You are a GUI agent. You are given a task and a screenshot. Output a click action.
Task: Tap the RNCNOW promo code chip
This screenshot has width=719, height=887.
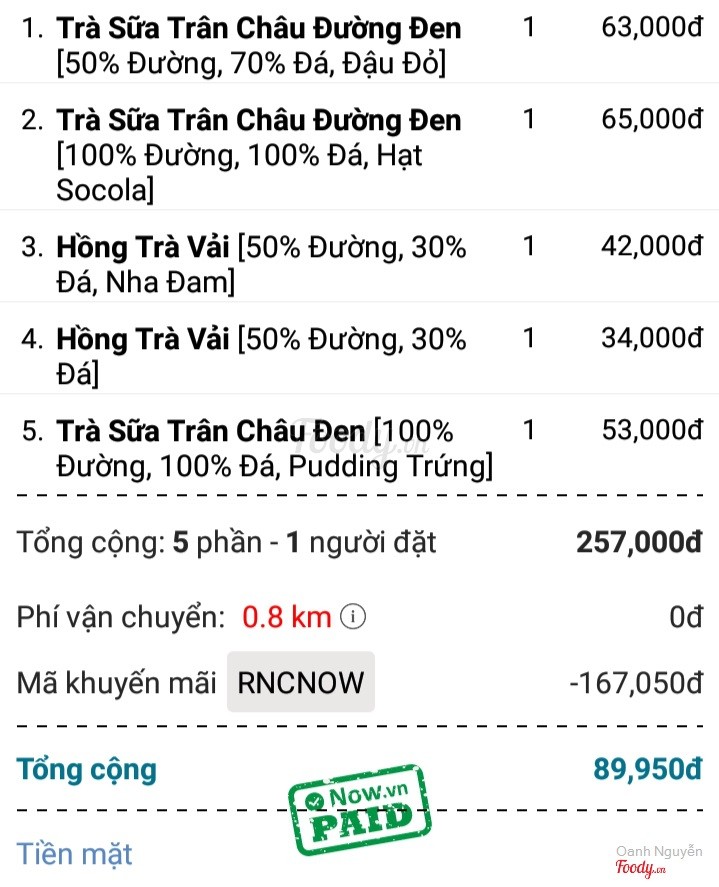click(301, 683)
